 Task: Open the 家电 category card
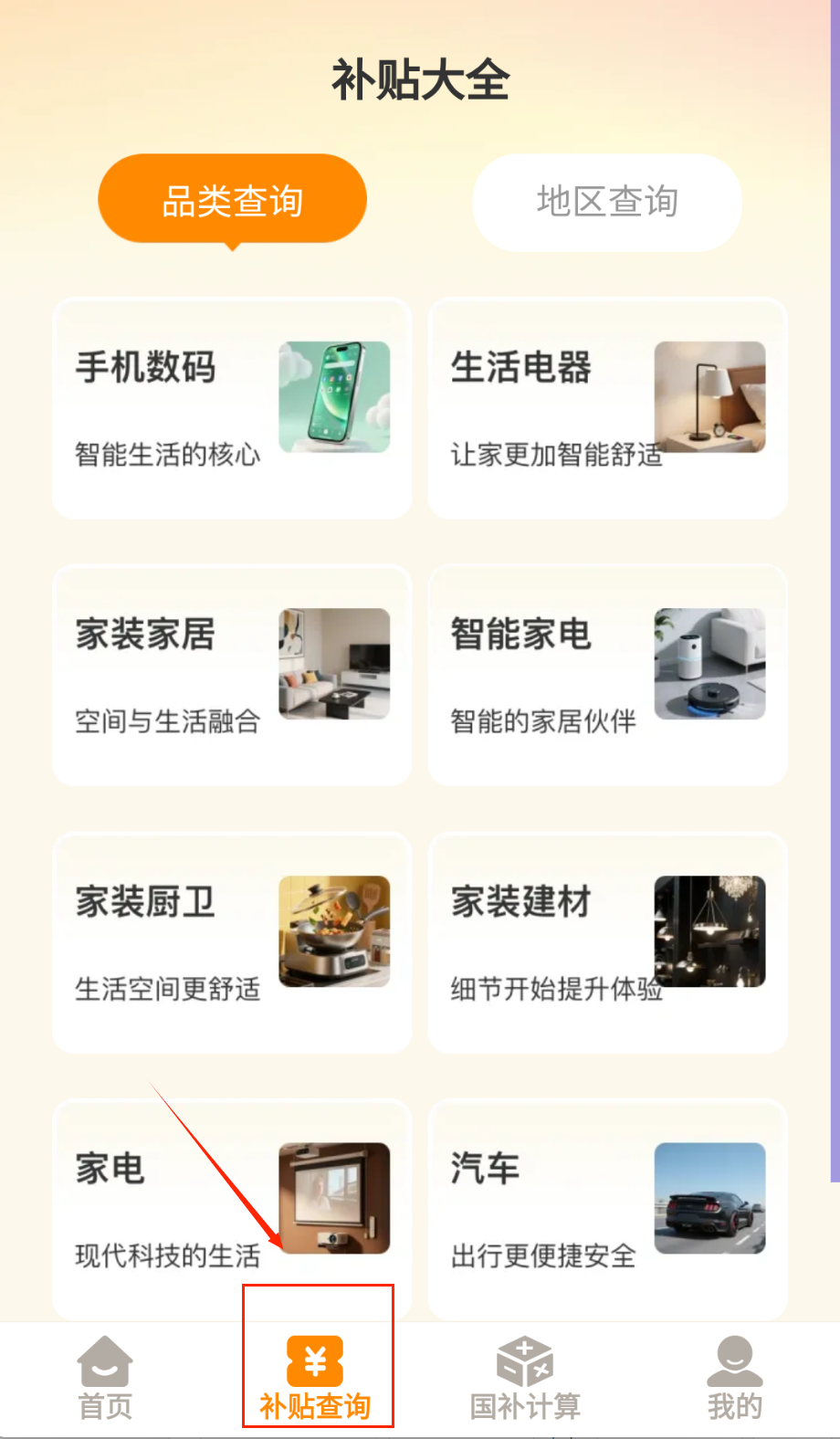pos(232,1207)
